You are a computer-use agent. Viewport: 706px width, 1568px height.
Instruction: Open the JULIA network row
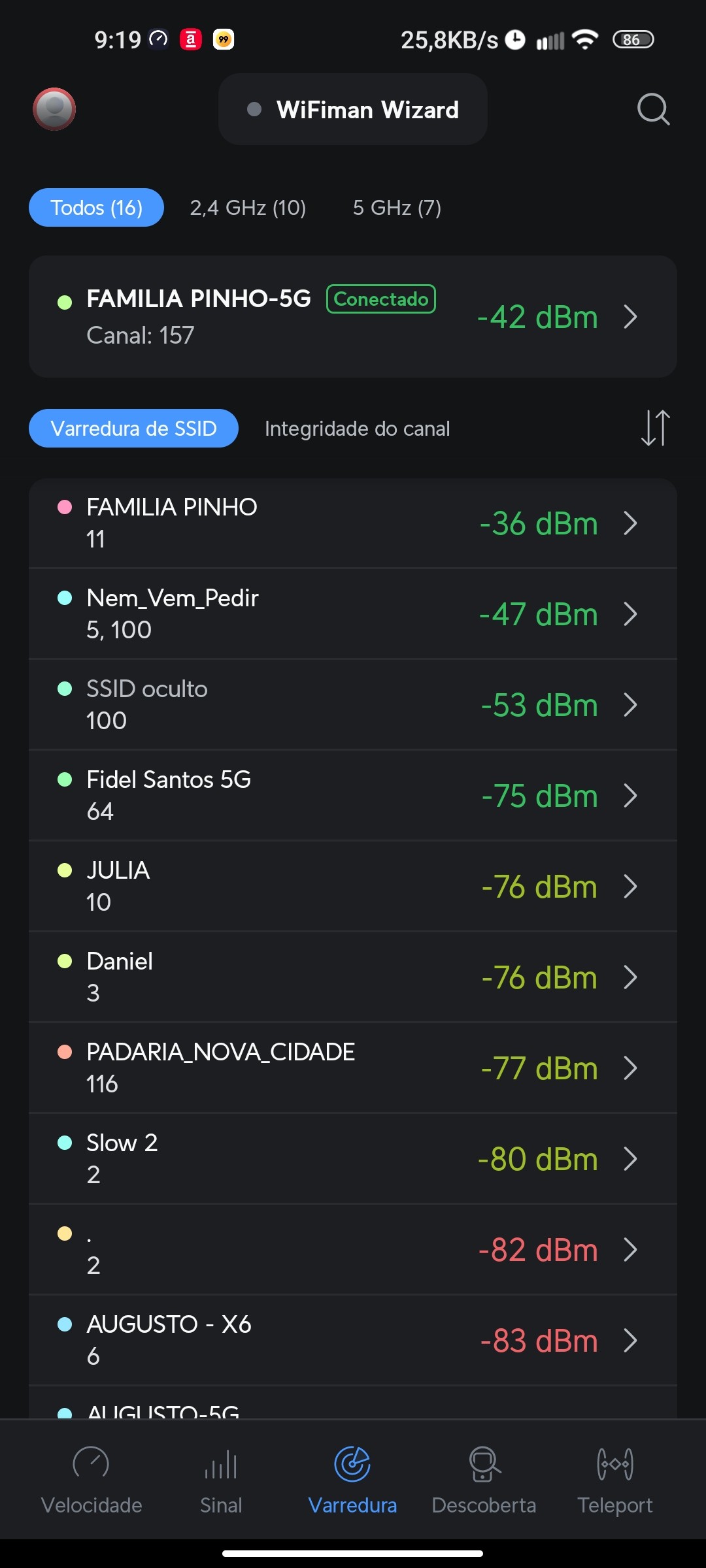(x=353, y=887)
